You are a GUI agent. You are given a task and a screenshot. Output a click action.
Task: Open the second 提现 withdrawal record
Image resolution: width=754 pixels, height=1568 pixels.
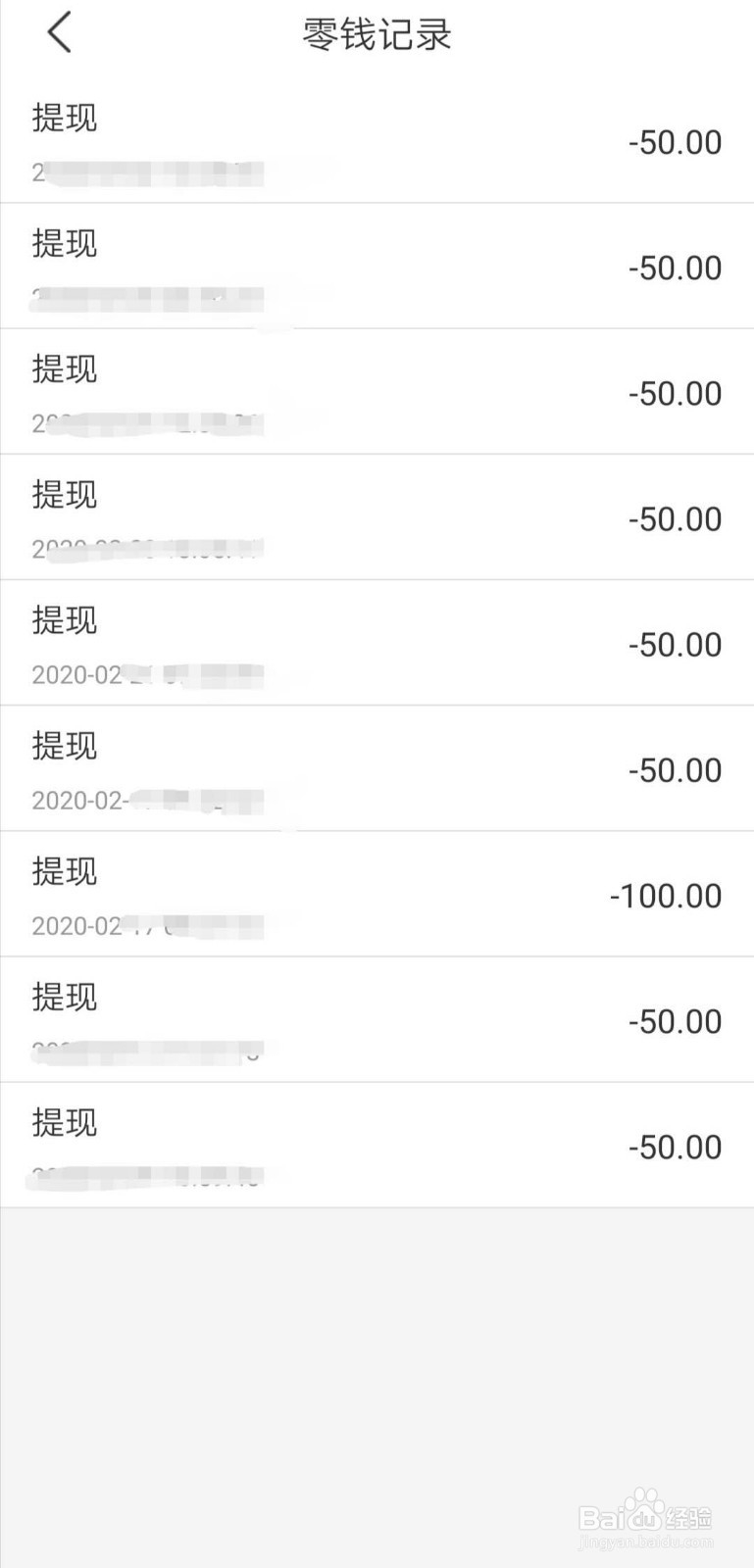[x=377, y=265]
